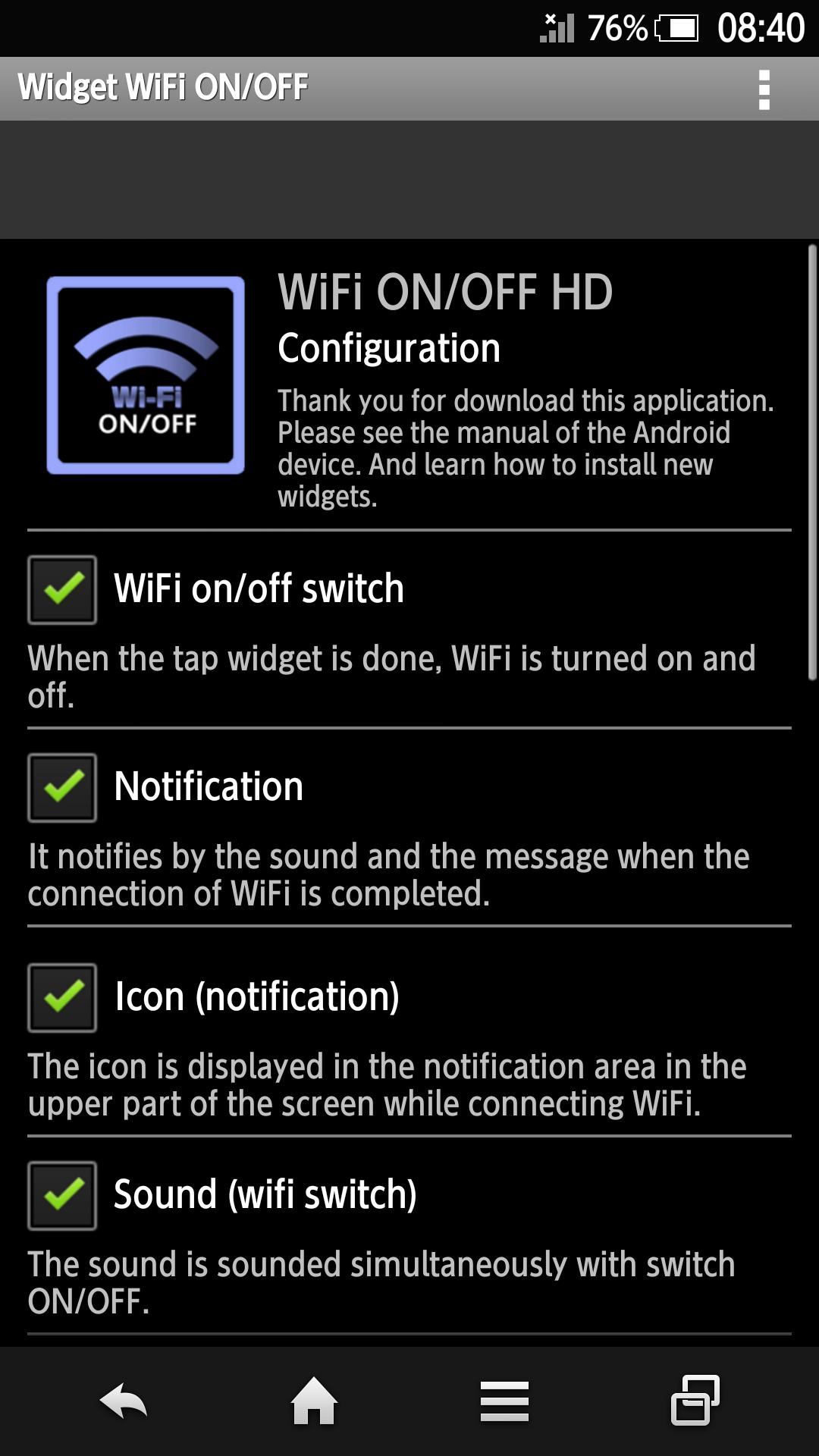The width and height of the screenshot is (819, 1456).
Task: Select the WiFi on/off switch label text
Action: click(x=258, y=588)
